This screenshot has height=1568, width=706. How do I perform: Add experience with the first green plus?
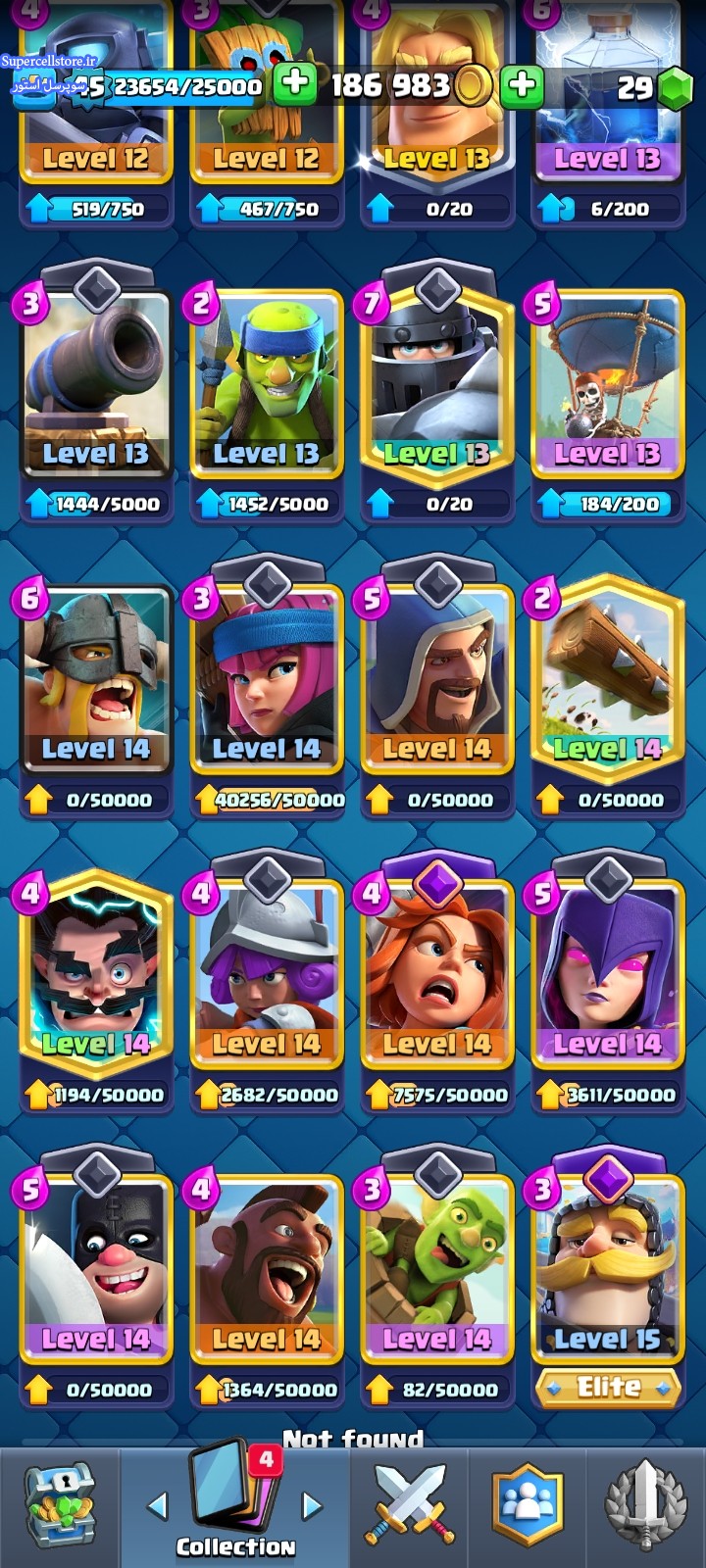point(294,85)
